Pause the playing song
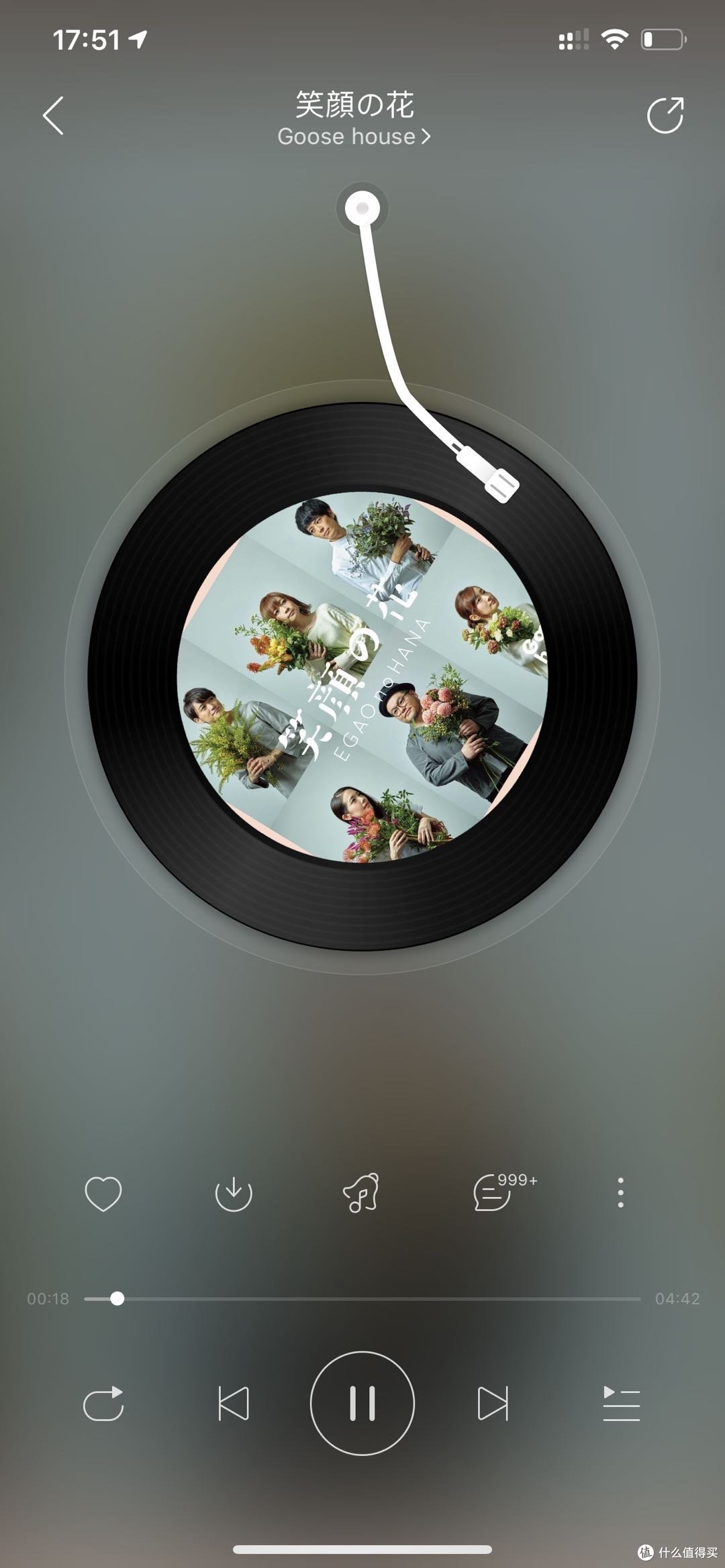Image resolution: width=725 pixels, height=1568 pixels. click(362, 1404)
